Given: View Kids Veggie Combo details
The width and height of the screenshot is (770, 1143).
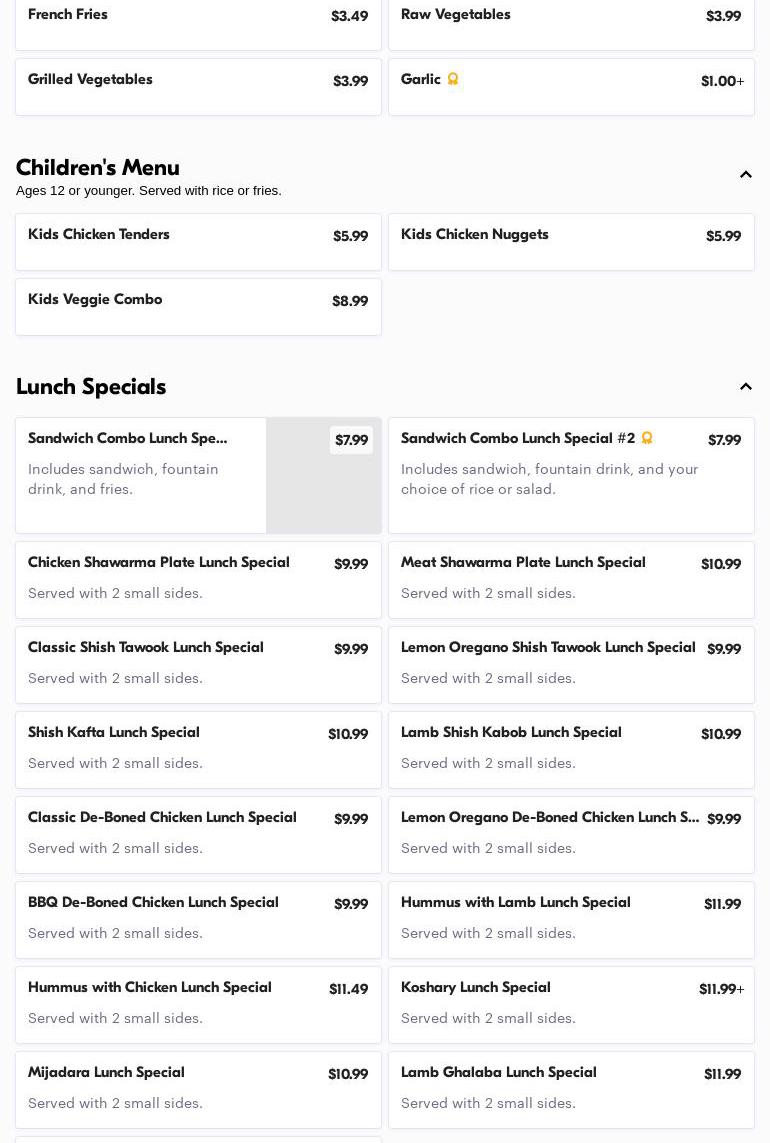Looking at the screenshot, I should 198,306.
